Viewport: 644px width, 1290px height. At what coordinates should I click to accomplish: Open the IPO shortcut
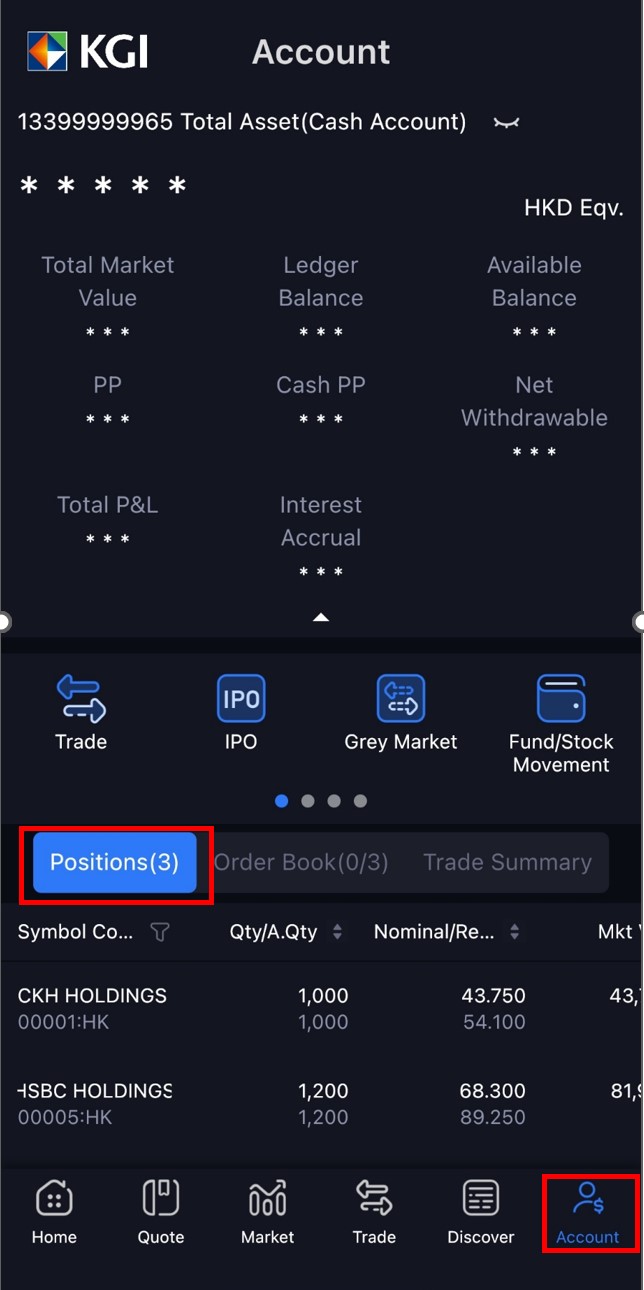point(241,712)
